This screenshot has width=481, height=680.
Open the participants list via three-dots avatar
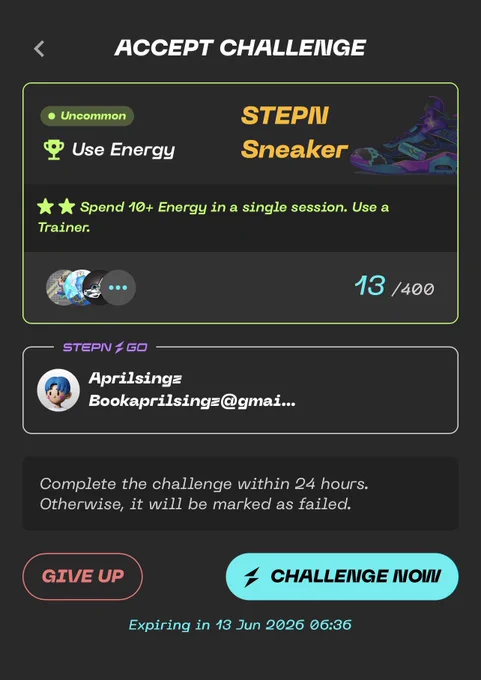coord(118,287)
